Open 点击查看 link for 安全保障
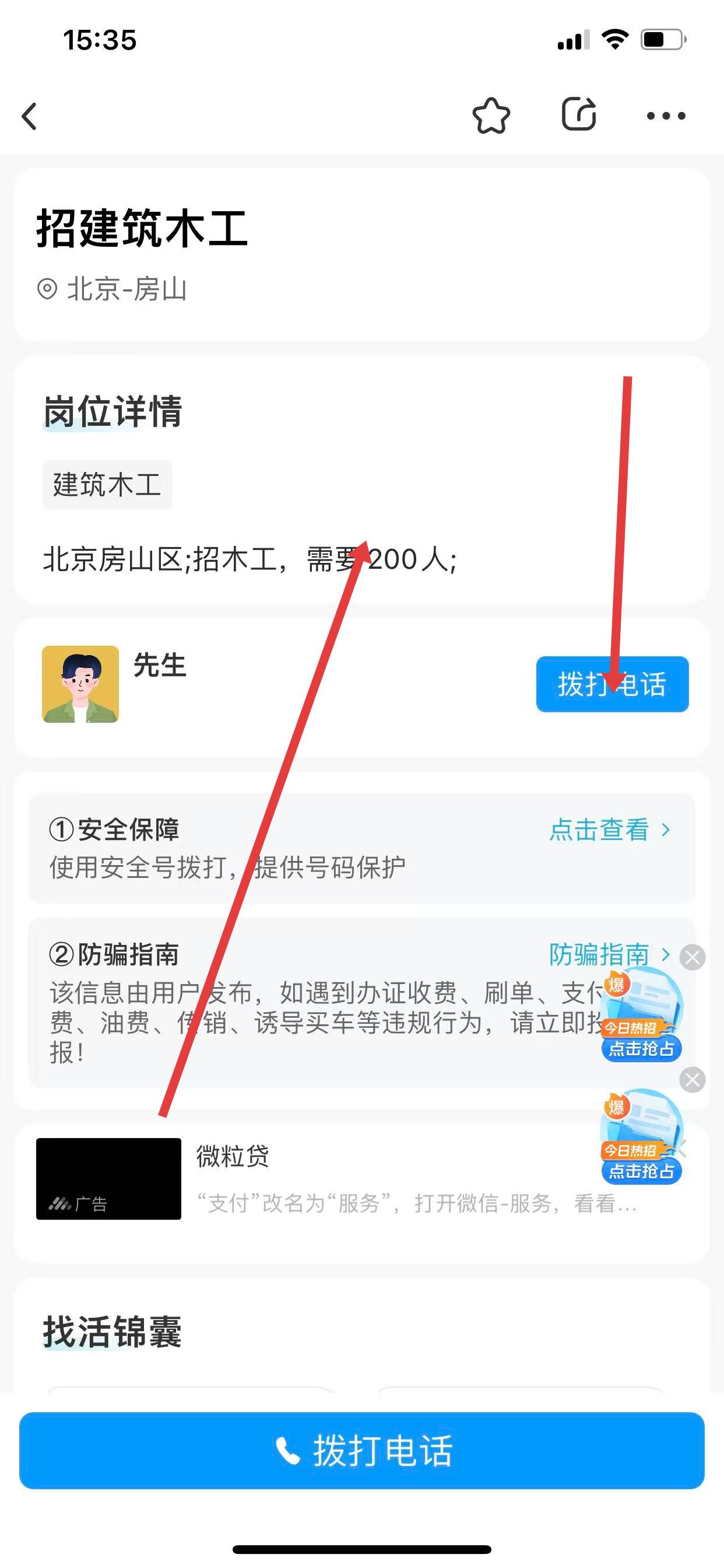Screen dimensions: 724x1568 pyautogui.click(x=609, y=829)
